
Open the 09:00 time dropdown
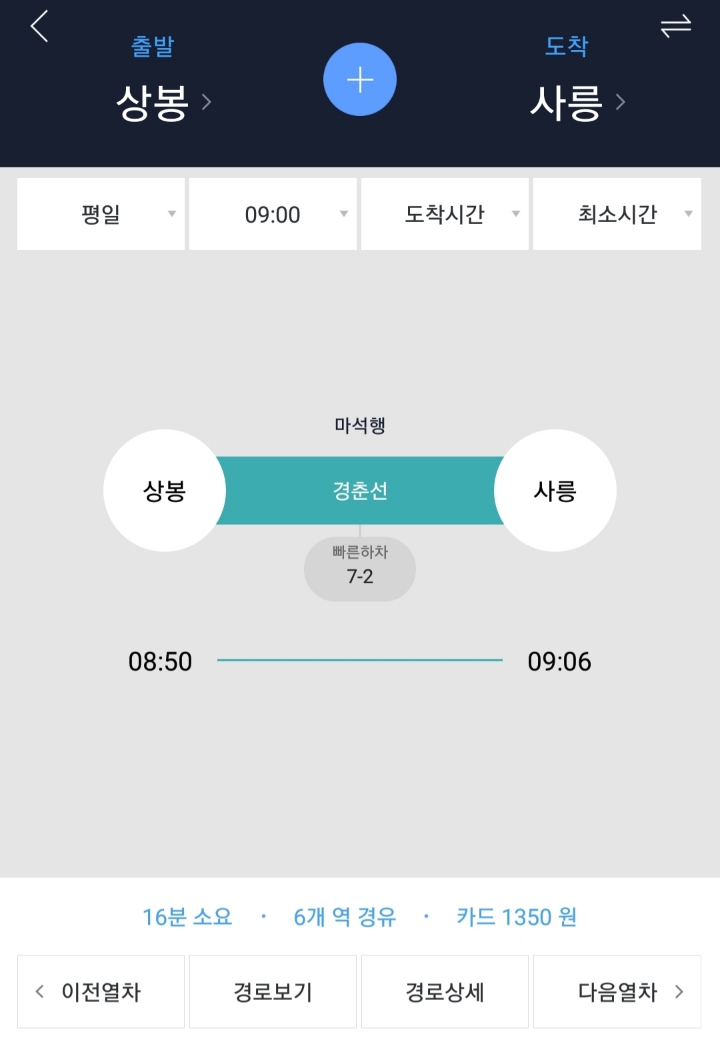point(273,214)
